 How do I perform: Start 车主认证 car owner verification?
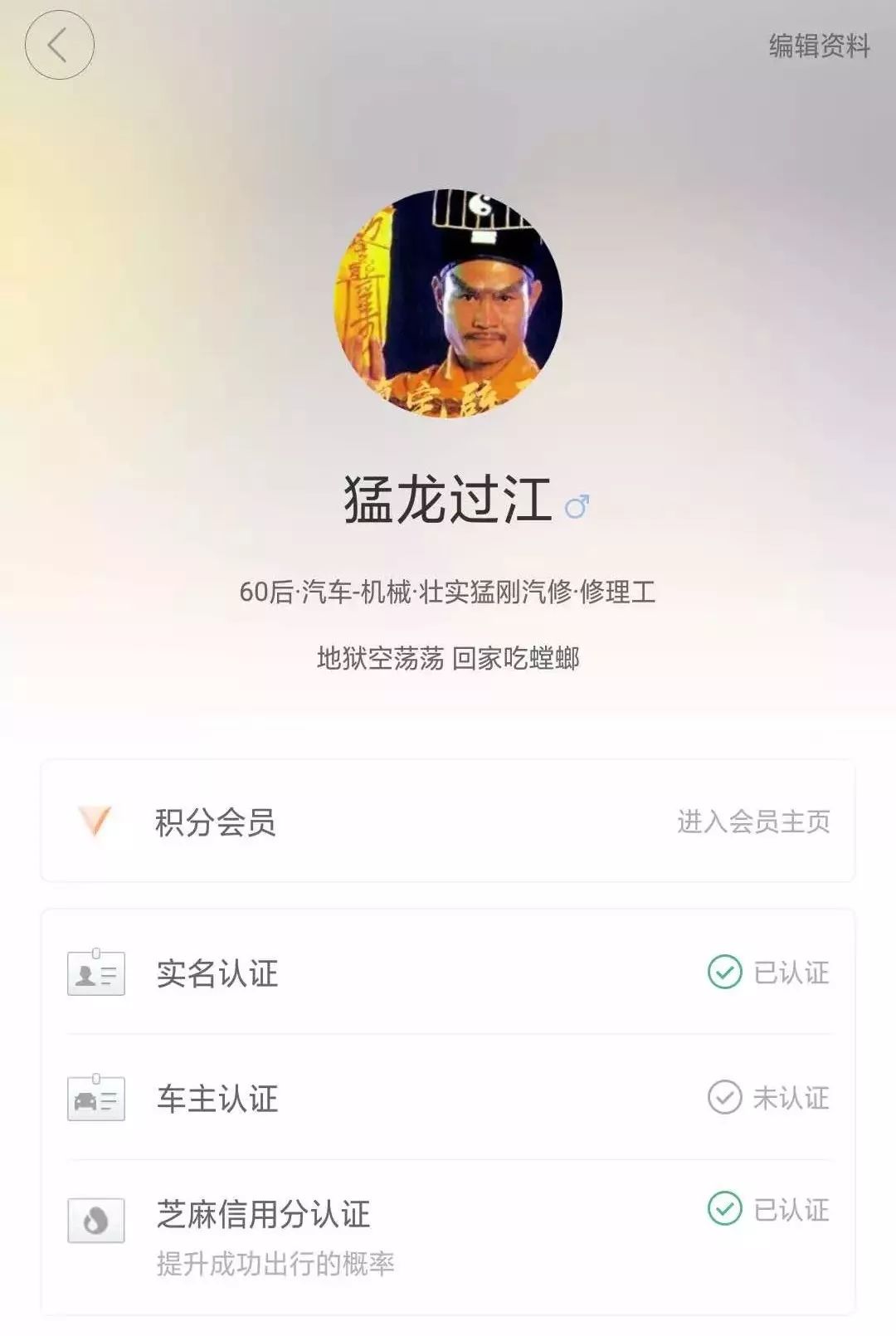448,1098
